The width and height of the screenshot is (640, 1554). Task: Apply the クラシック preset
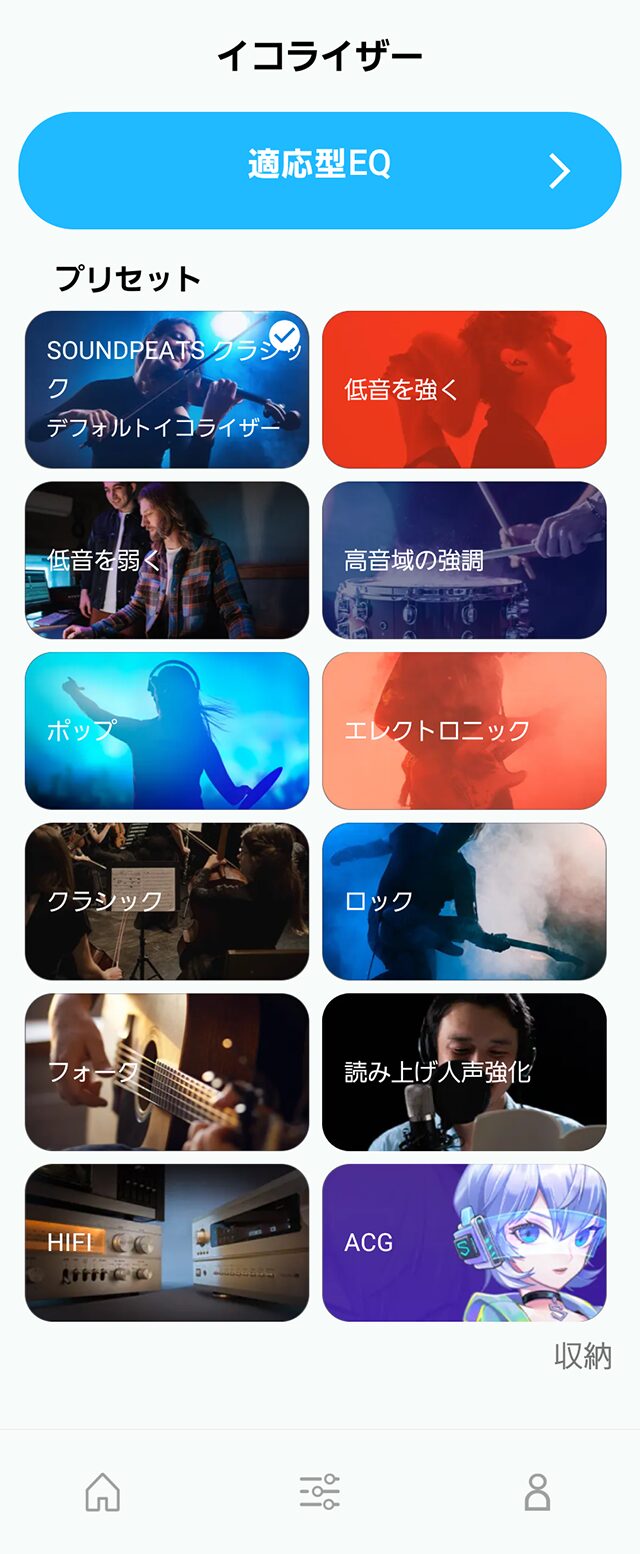pos(167,901)
